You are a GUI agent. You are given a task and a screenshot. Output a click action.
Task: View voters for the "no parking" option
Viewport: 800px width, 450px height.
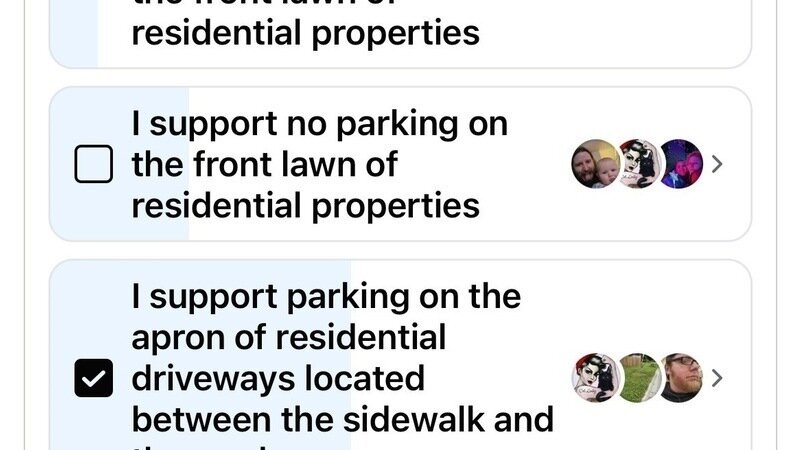(716, 164)
